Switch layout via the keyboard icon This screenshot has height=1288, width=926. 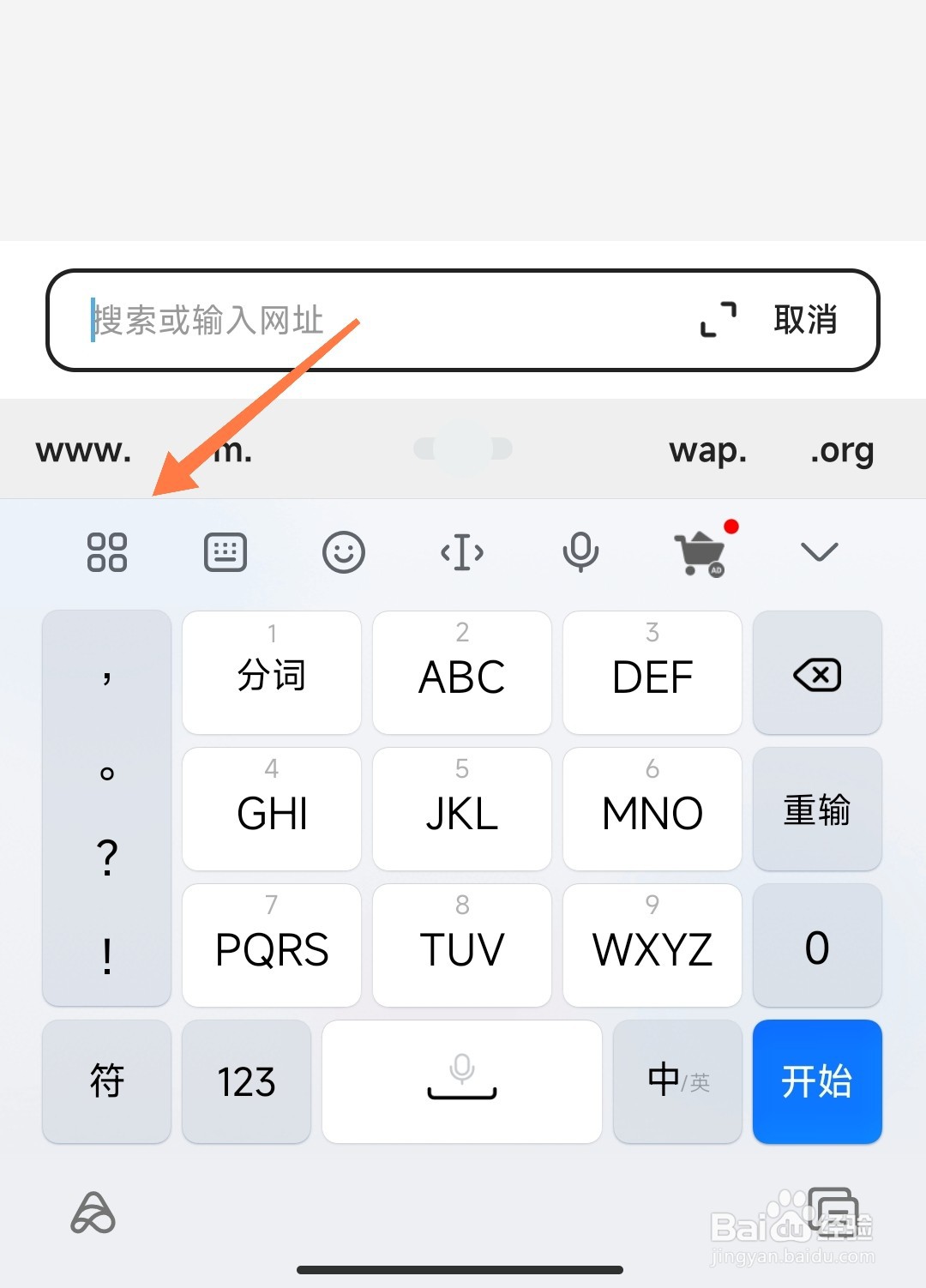click(225, 552)
